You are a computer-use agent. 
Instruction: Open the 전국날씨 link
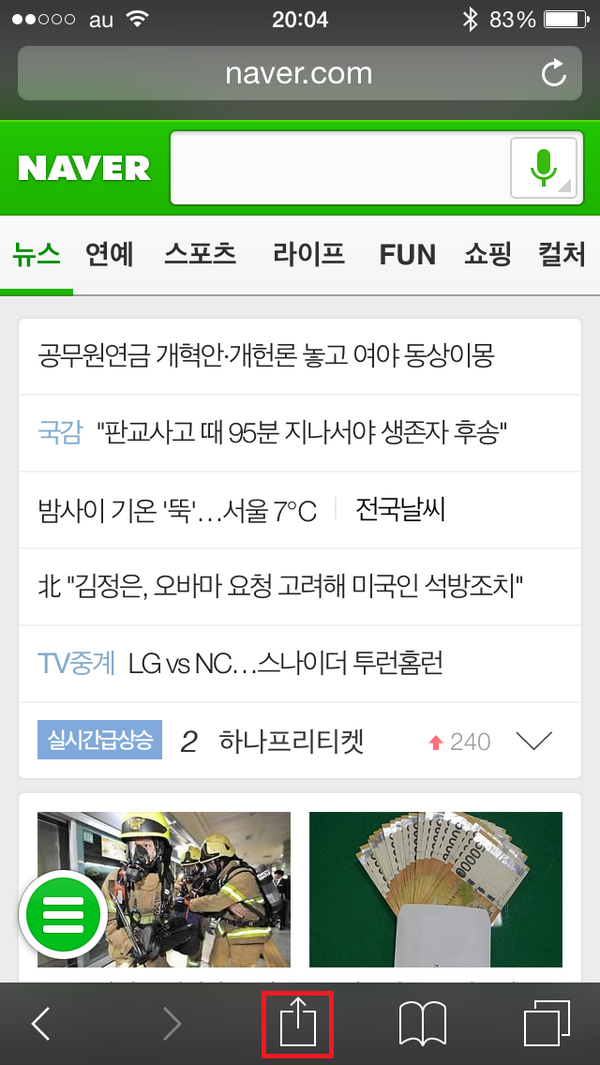(400, 510)
